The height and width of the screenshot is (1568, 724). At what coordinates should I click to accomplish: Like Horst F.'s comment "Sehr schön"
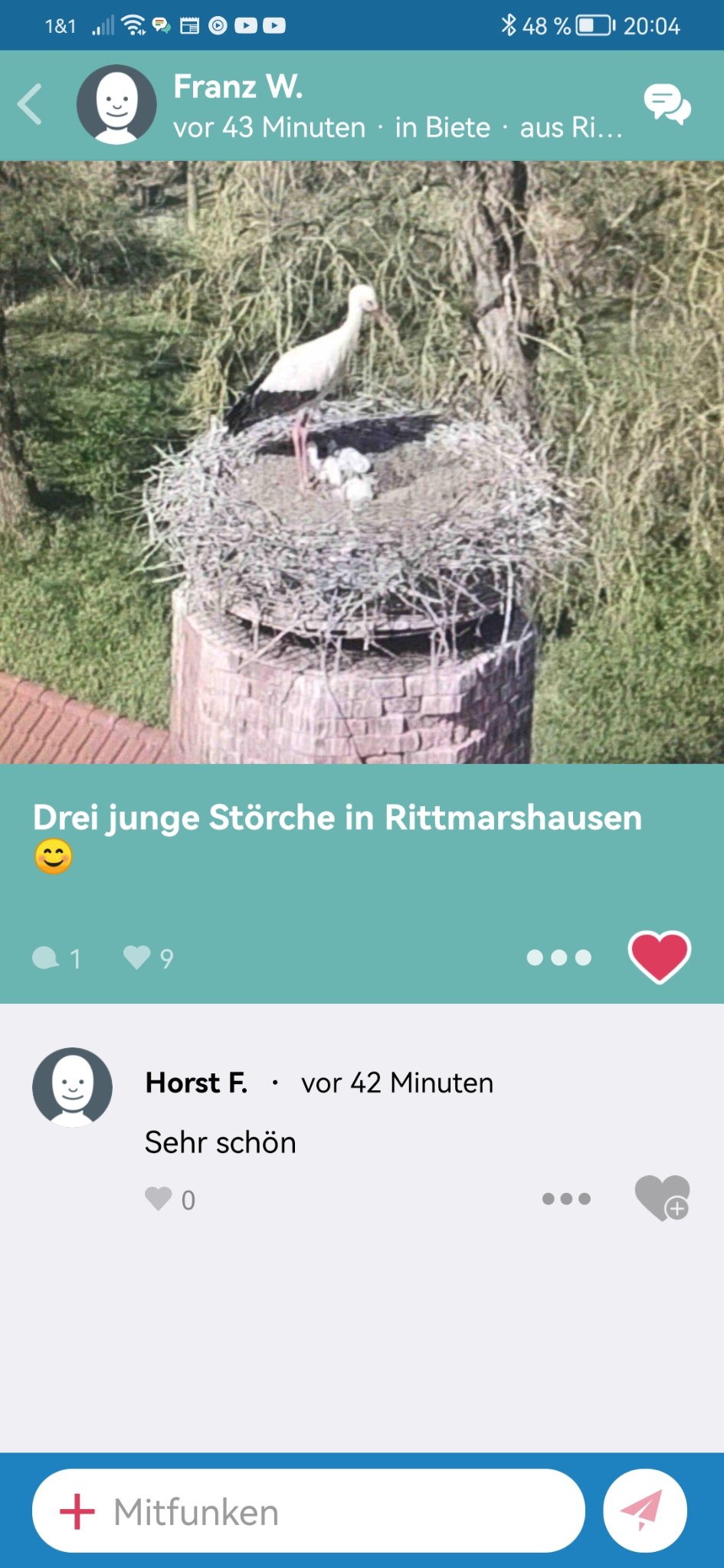[662, 1197]
